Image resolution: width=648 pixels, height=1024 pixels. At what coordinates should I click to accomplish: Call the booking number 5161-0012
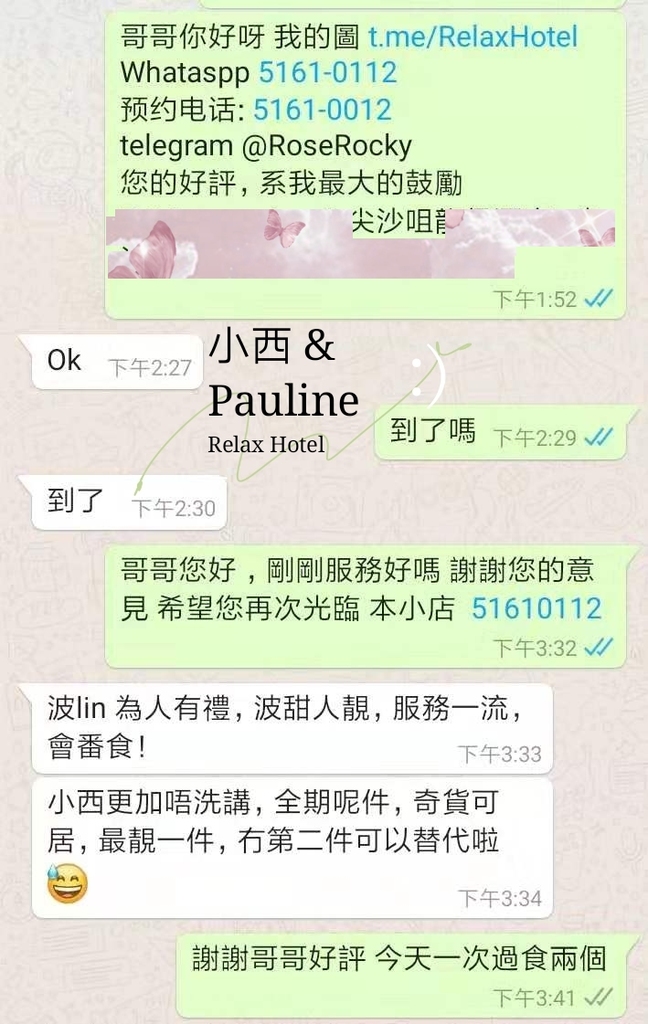(322, 109)
